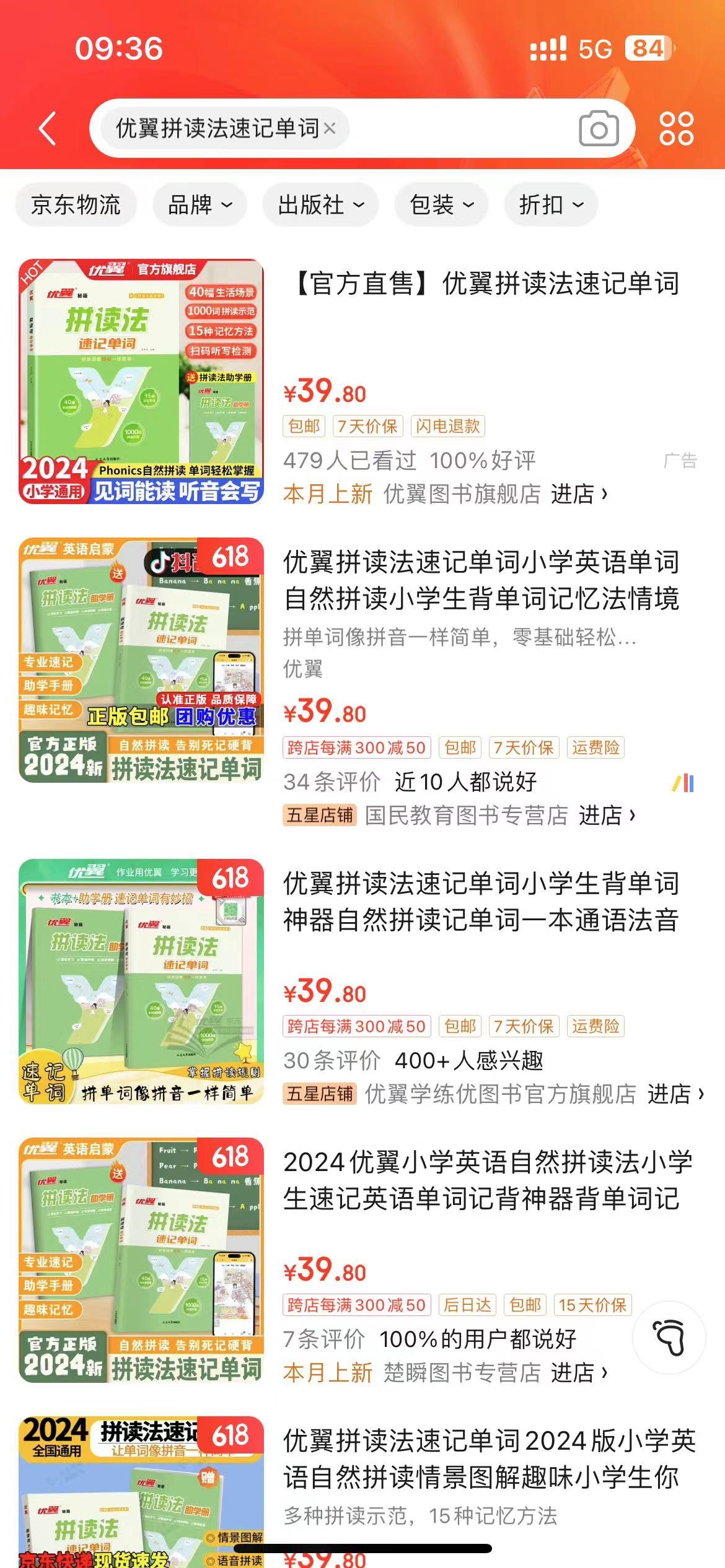Expand the 出版社 filter
The image size is (725, 1568).
[320, 204]
